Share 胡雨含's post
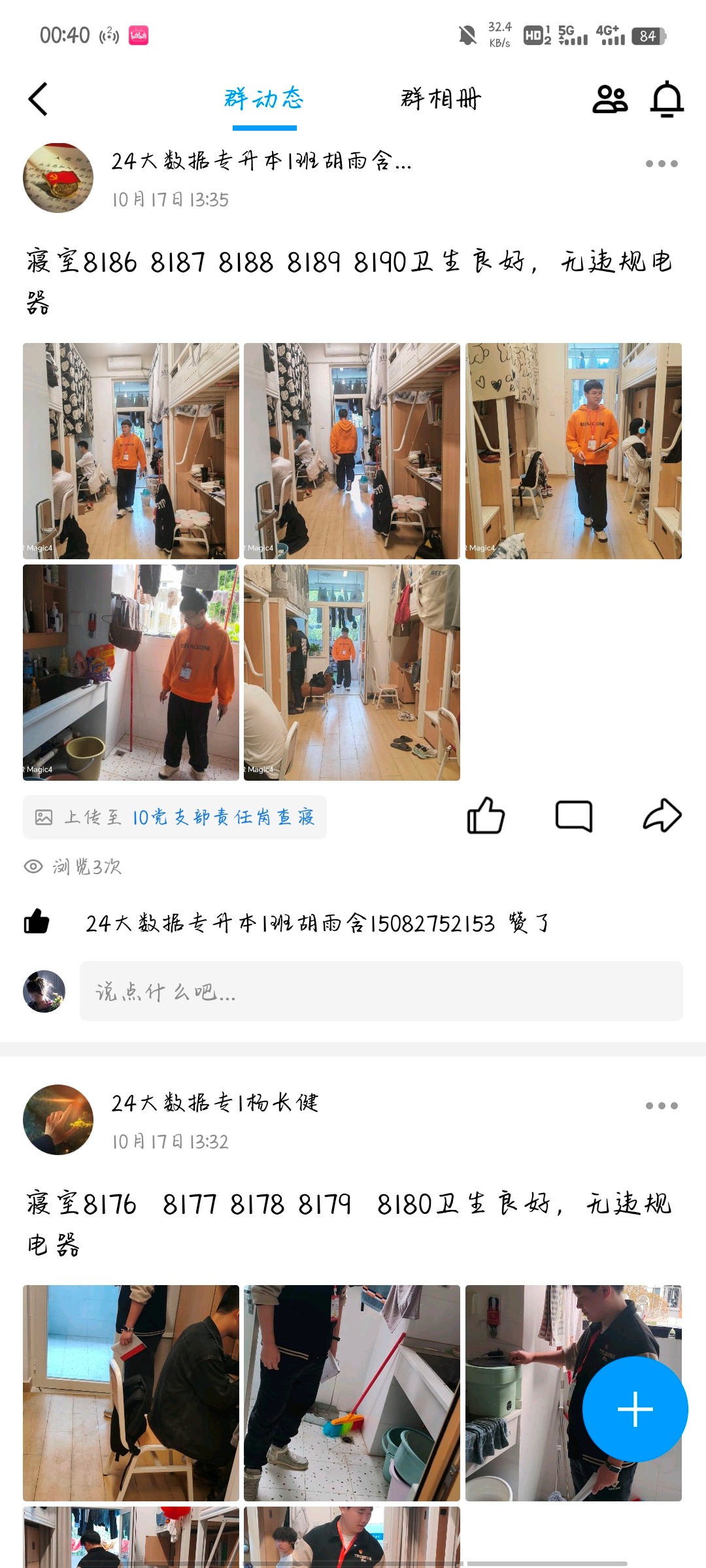Image resolution: width=706 pixels, height=1568 pixels. (x=662, y=816)
